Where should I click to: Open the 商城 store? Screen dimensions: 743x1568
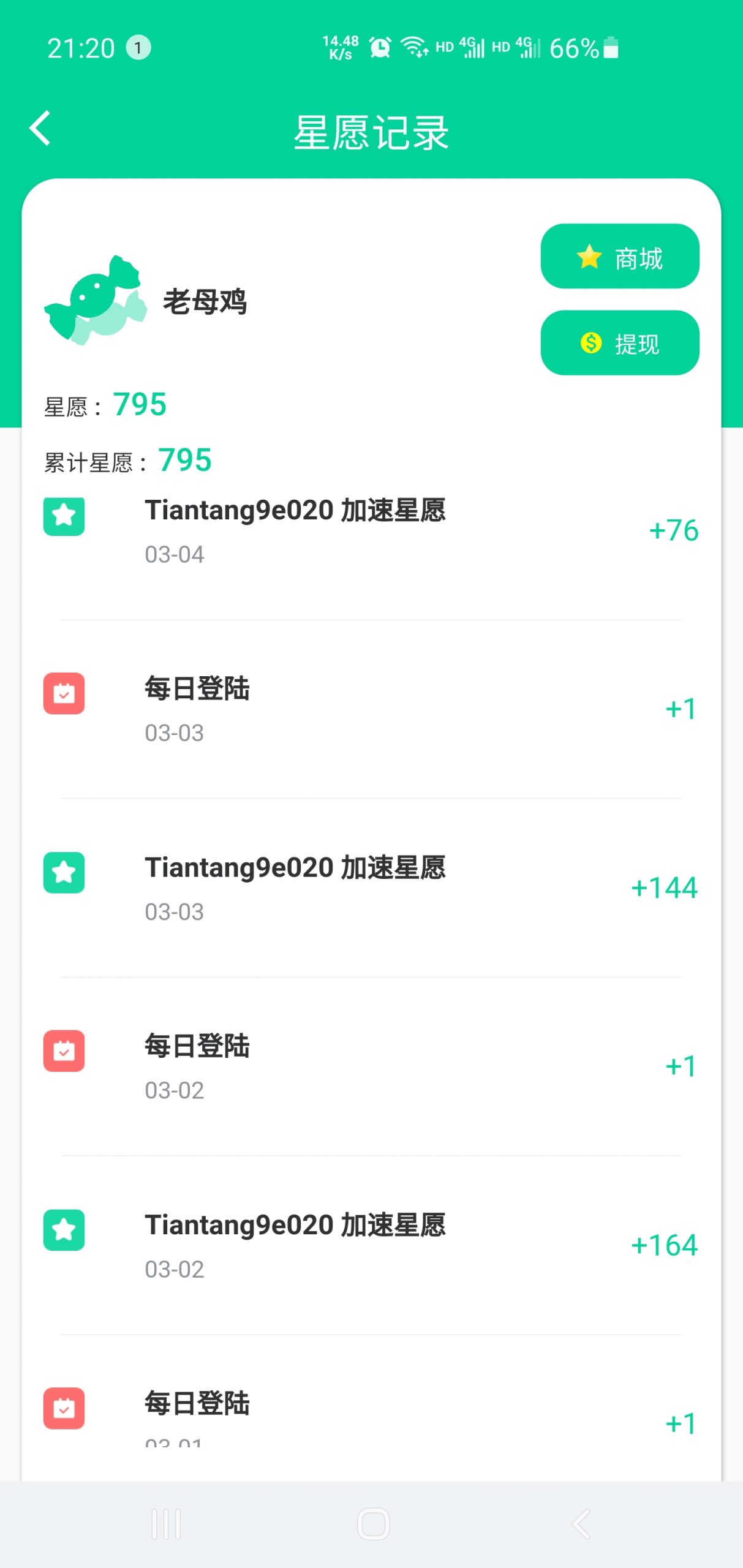pyautogui.click(x=619, y=257)
